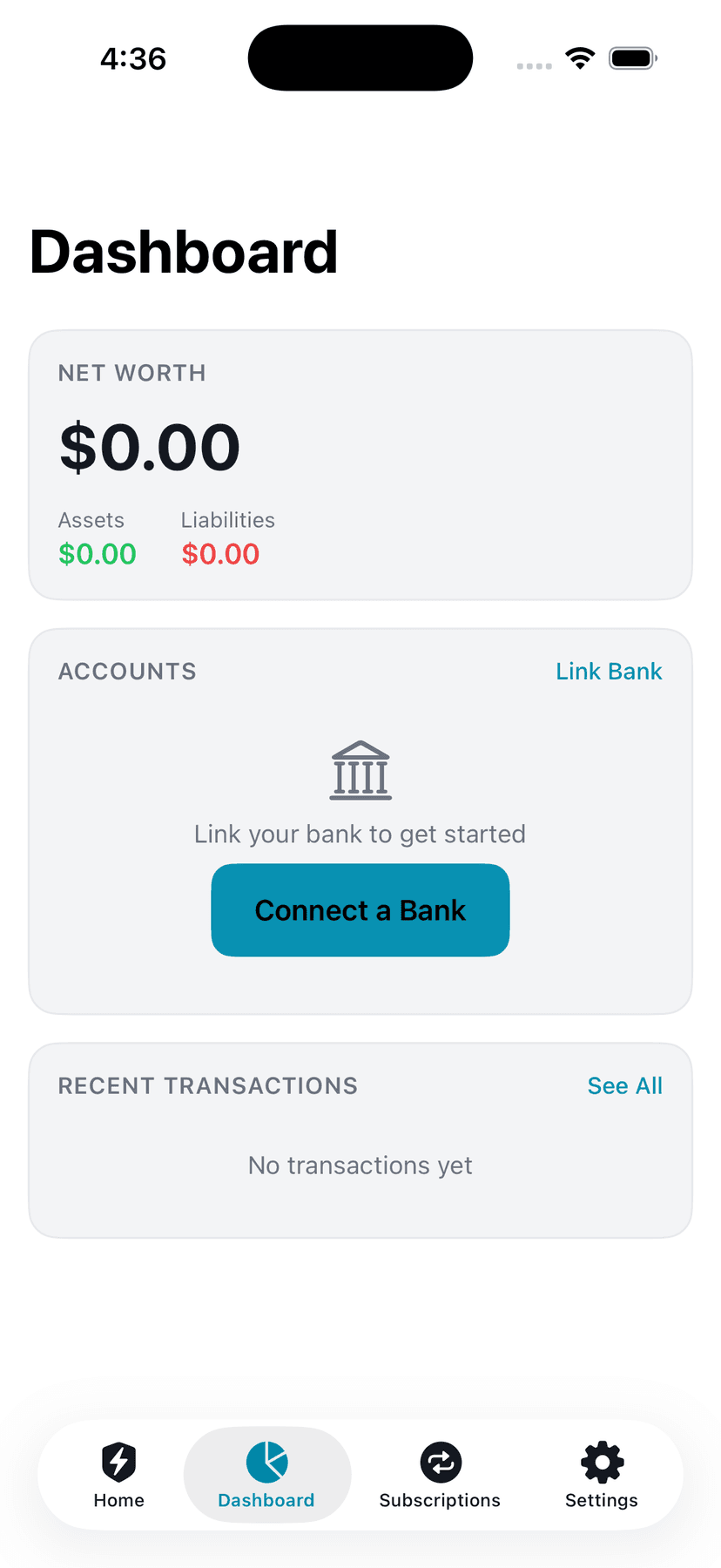The image size is (721, 1568).
Task: Tap the No transactions yet message
Action: pos(360,1165)
